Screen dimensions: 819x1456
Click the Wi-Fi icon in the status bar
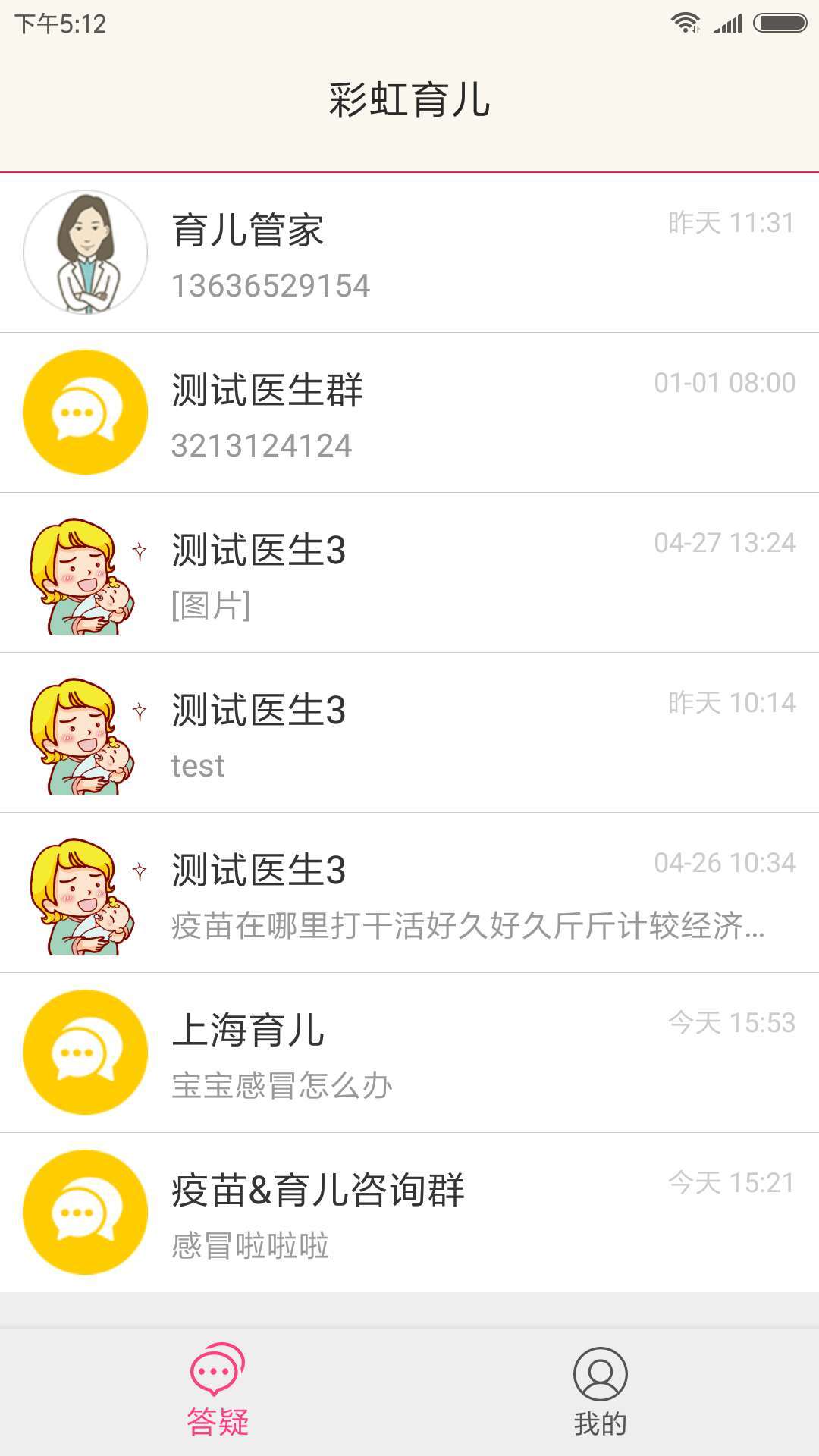(686, 23)
